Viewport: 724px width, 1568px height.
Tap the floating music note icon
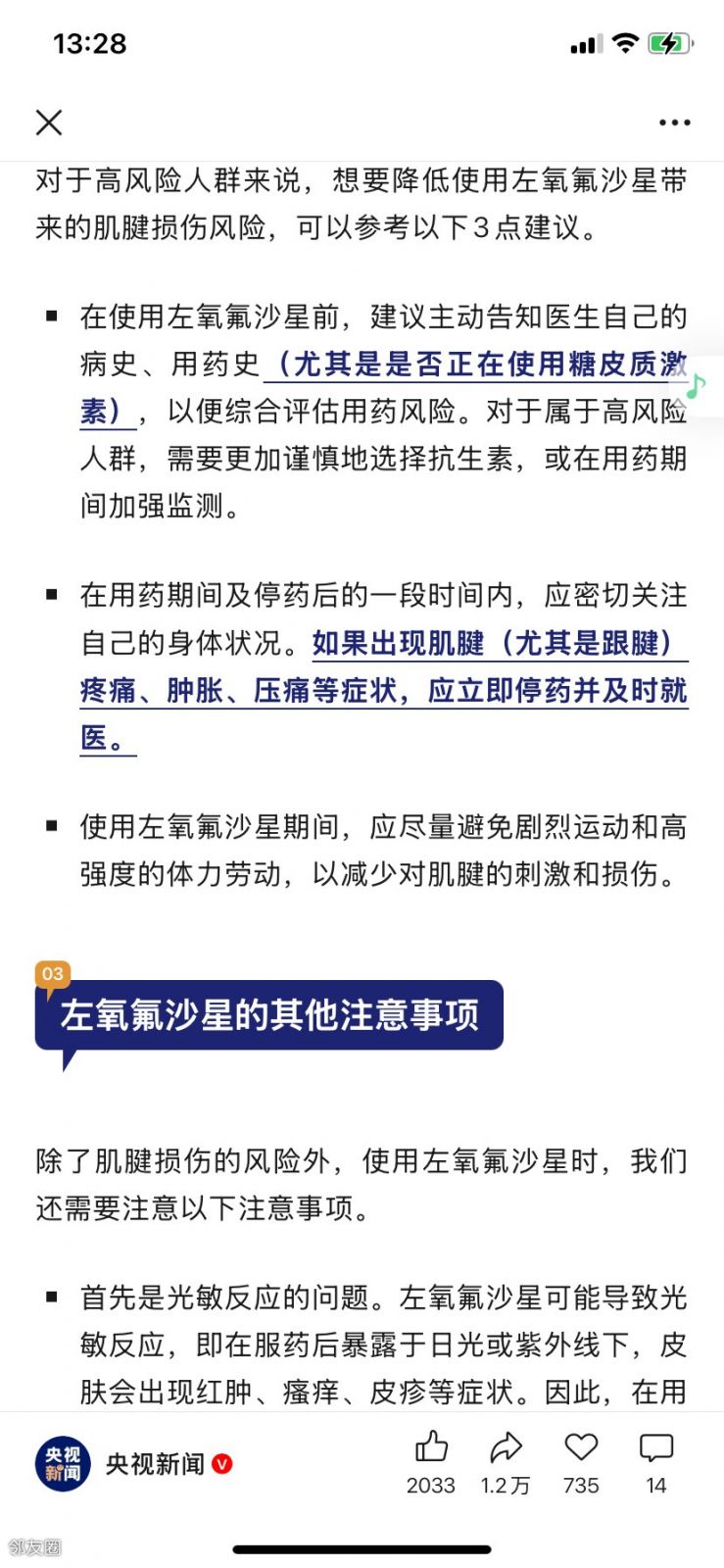pos(698,385)
